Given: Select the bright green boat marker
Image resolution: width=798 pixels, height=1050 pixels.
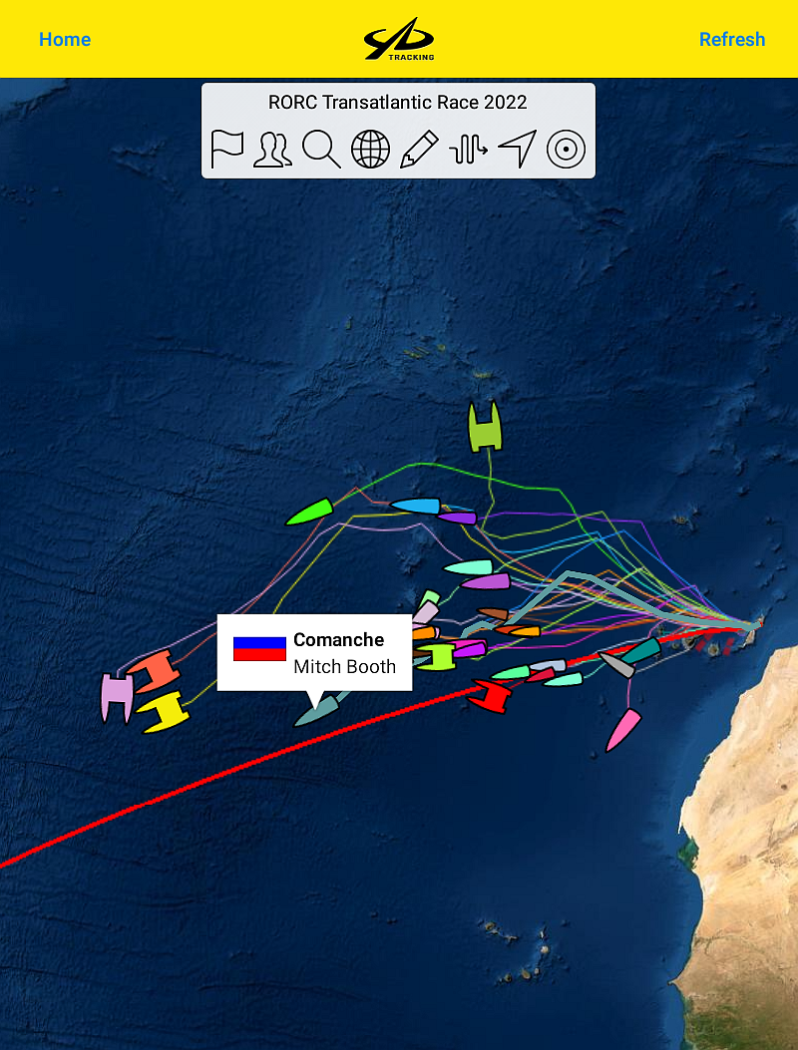Looking at the screenshot, I should click(308, 512).
